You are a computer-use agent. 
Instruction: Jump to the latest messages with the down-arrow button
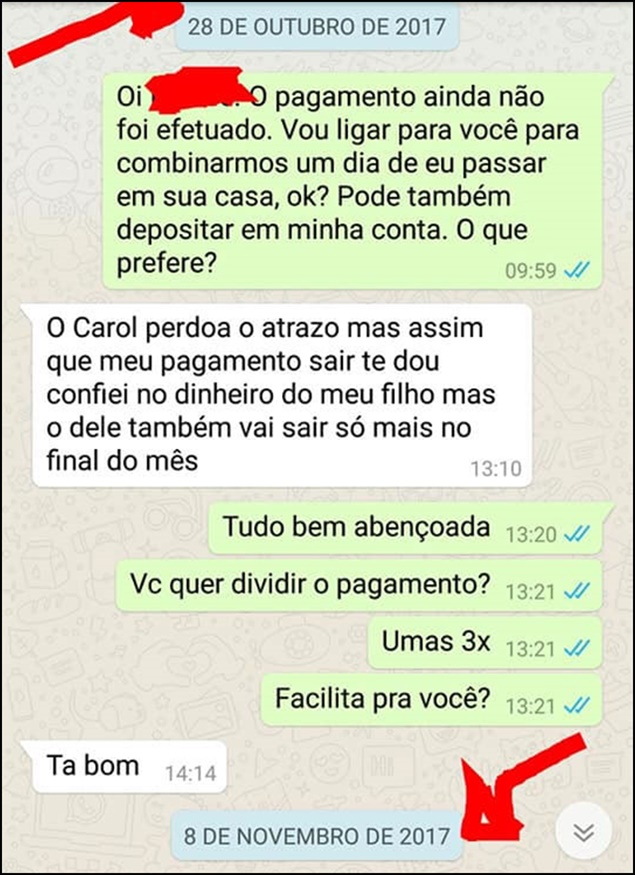coord(584,832)
